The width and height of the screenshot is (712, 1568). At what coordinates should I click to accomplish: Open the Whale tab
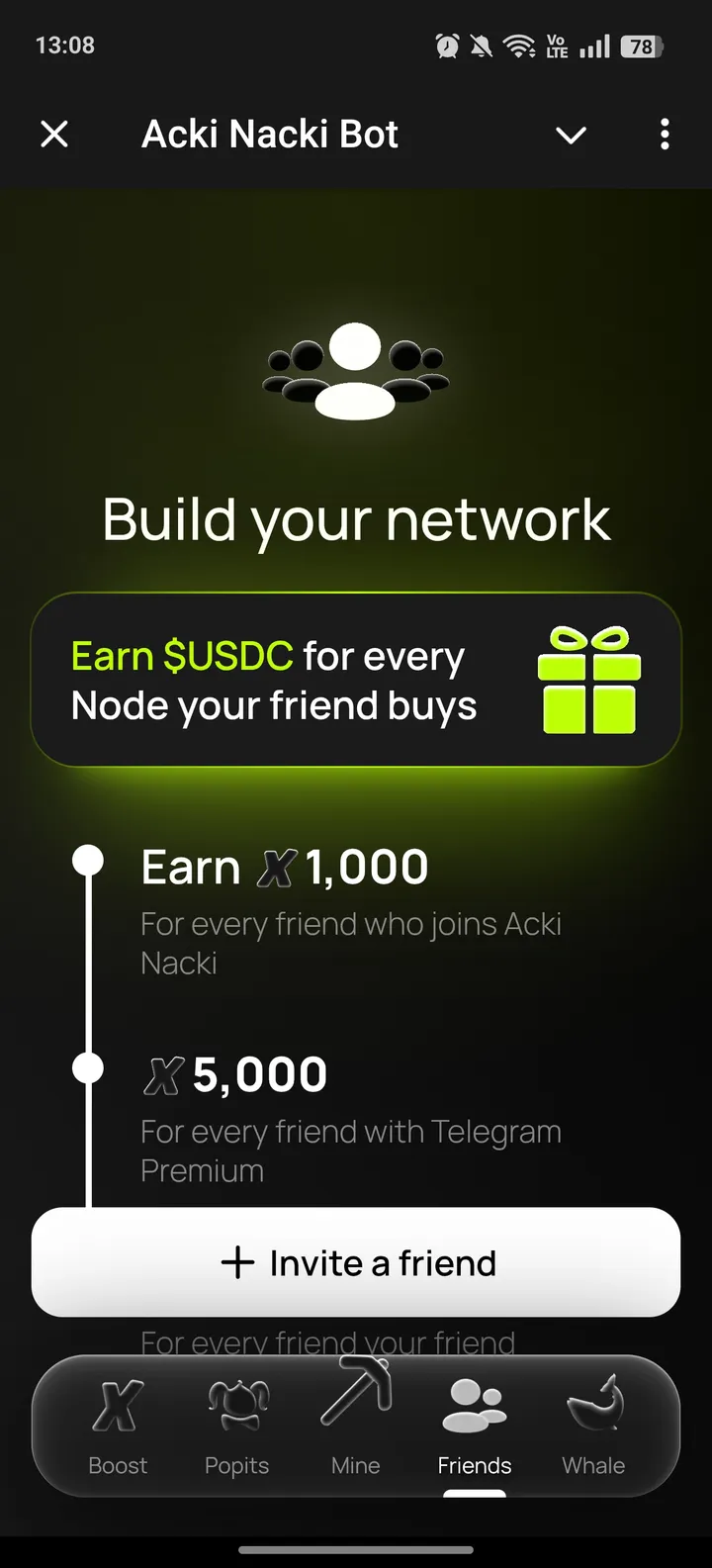coord(592,1425)
